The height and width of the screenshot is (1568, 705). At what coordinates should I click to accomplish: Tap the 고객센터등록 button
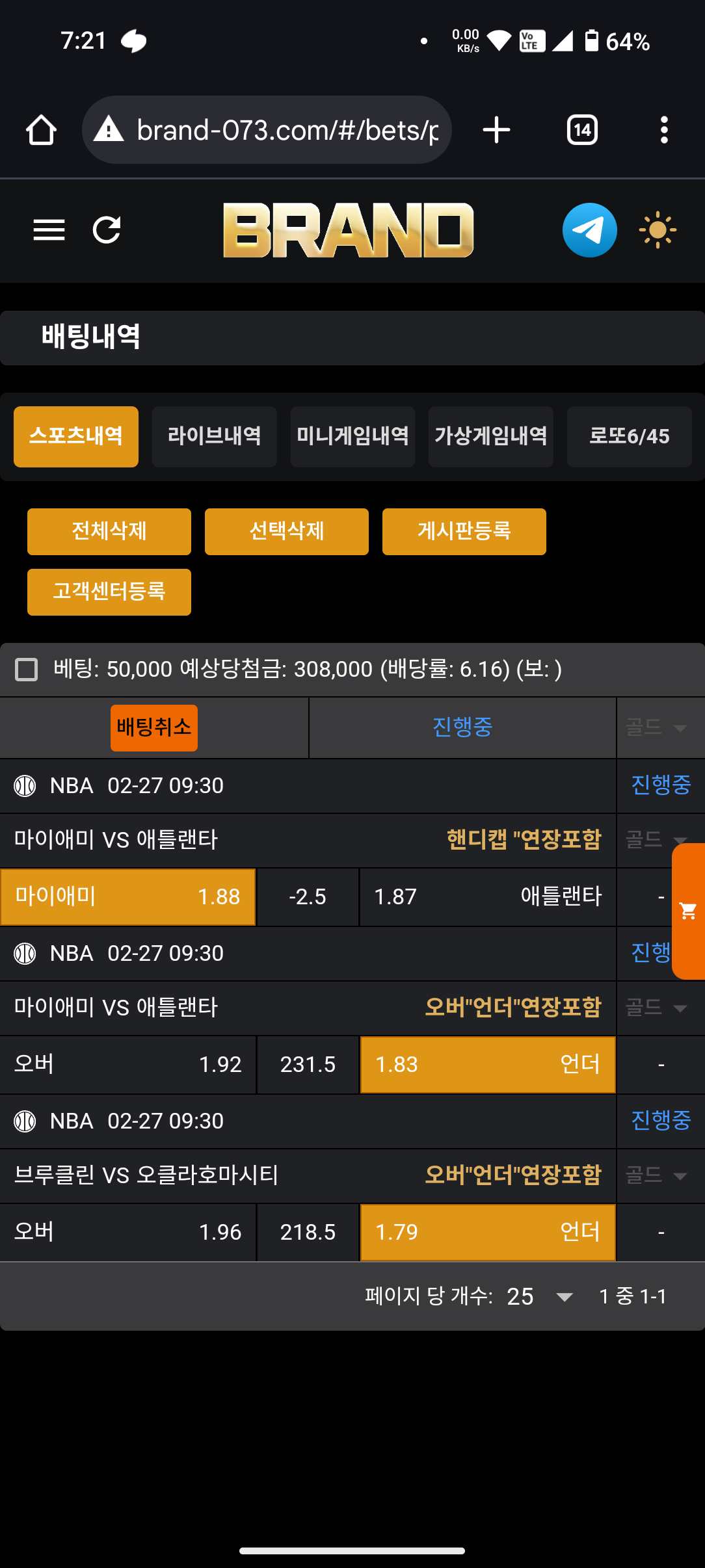(x=109, y=592)
